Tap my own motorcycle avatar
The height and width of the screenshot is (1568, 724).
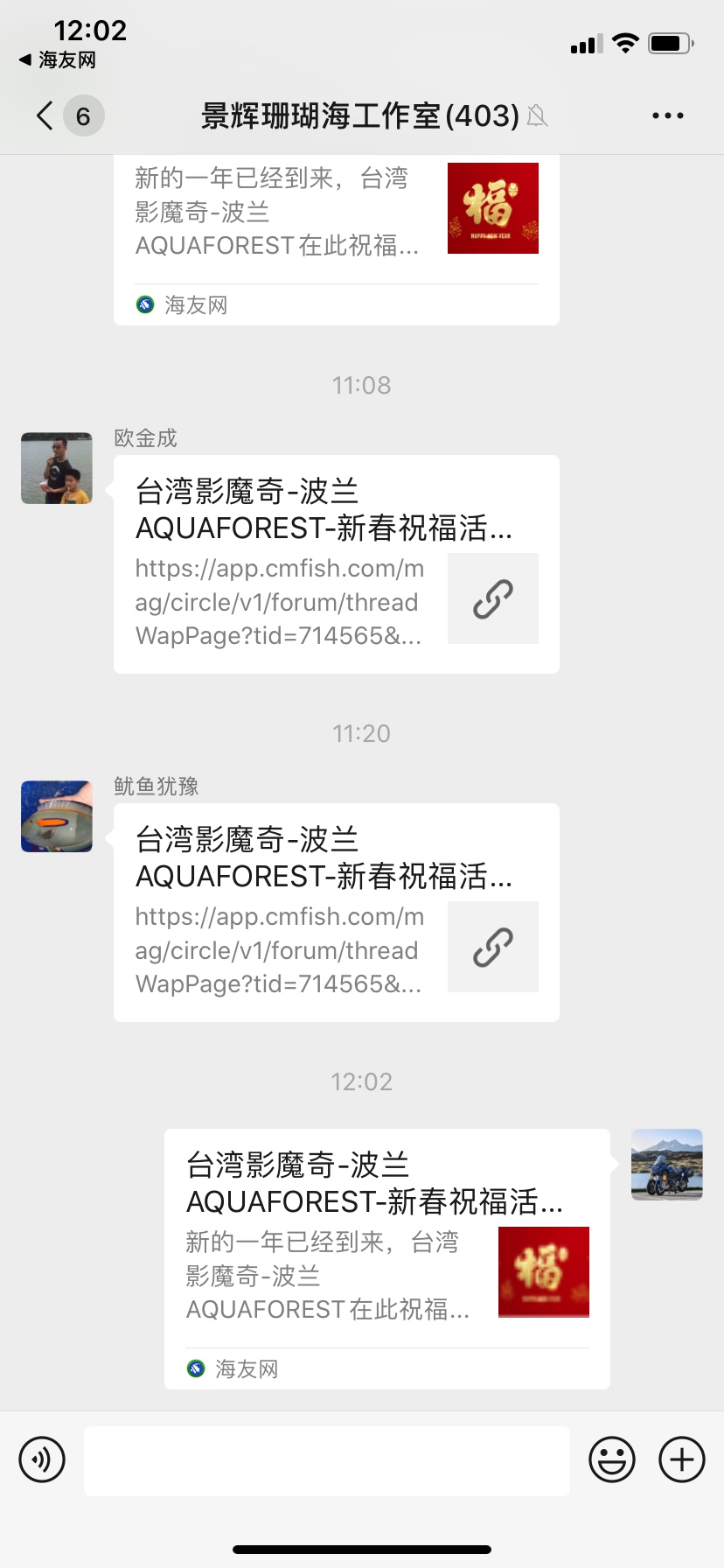click(x=667, y=1165)
